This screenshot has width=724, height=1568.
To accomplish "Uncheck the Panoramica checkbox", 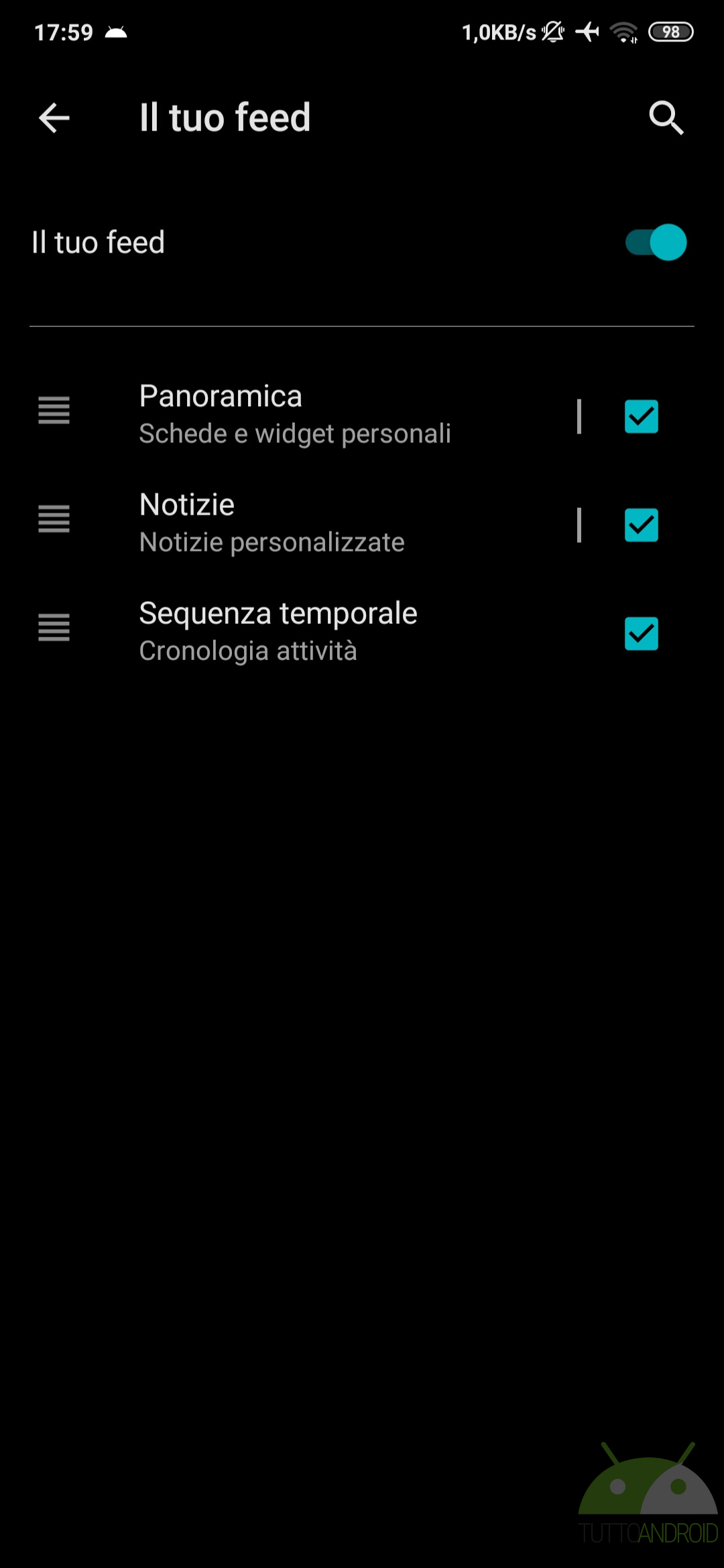I will coord(642,416).
